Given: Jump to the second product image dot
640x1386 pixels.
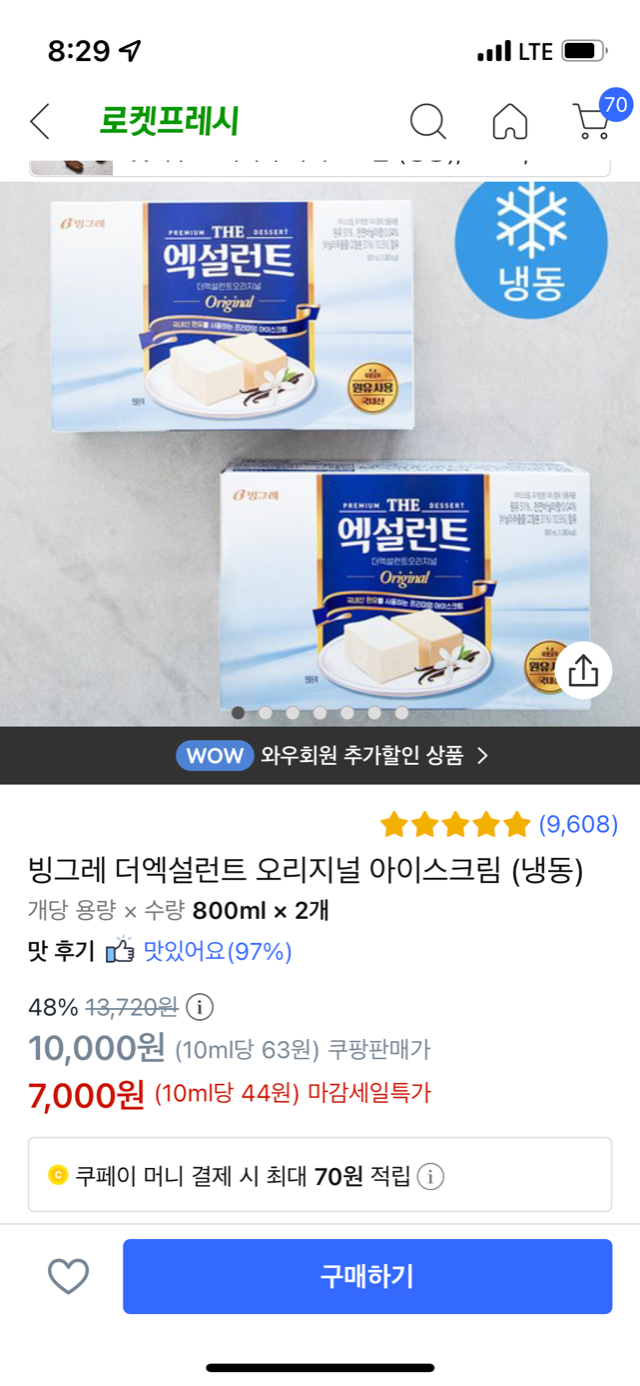Looking at the screenshot, I should [265, 713].
